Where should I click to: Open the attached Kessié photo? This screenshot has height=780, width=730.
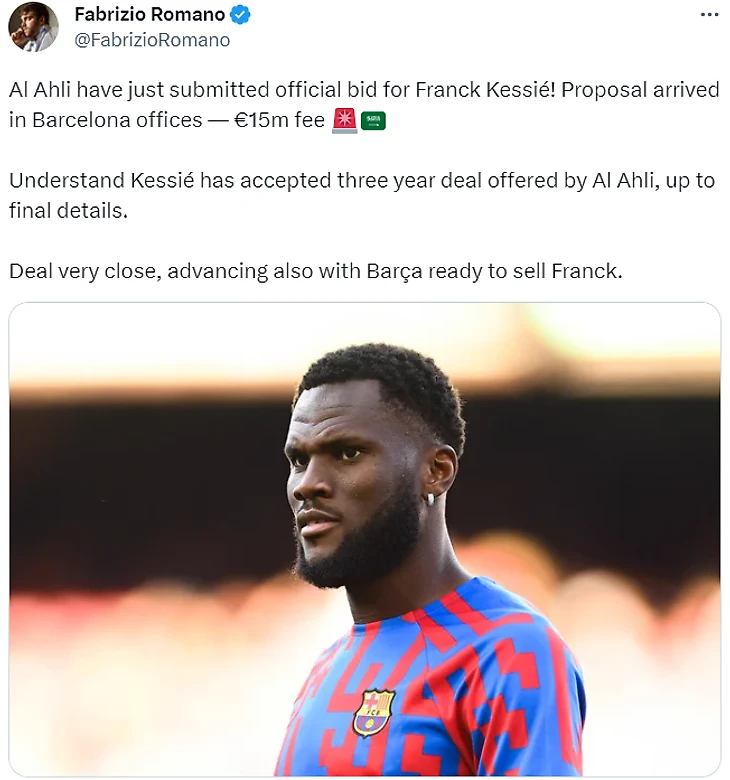point(365,540)
